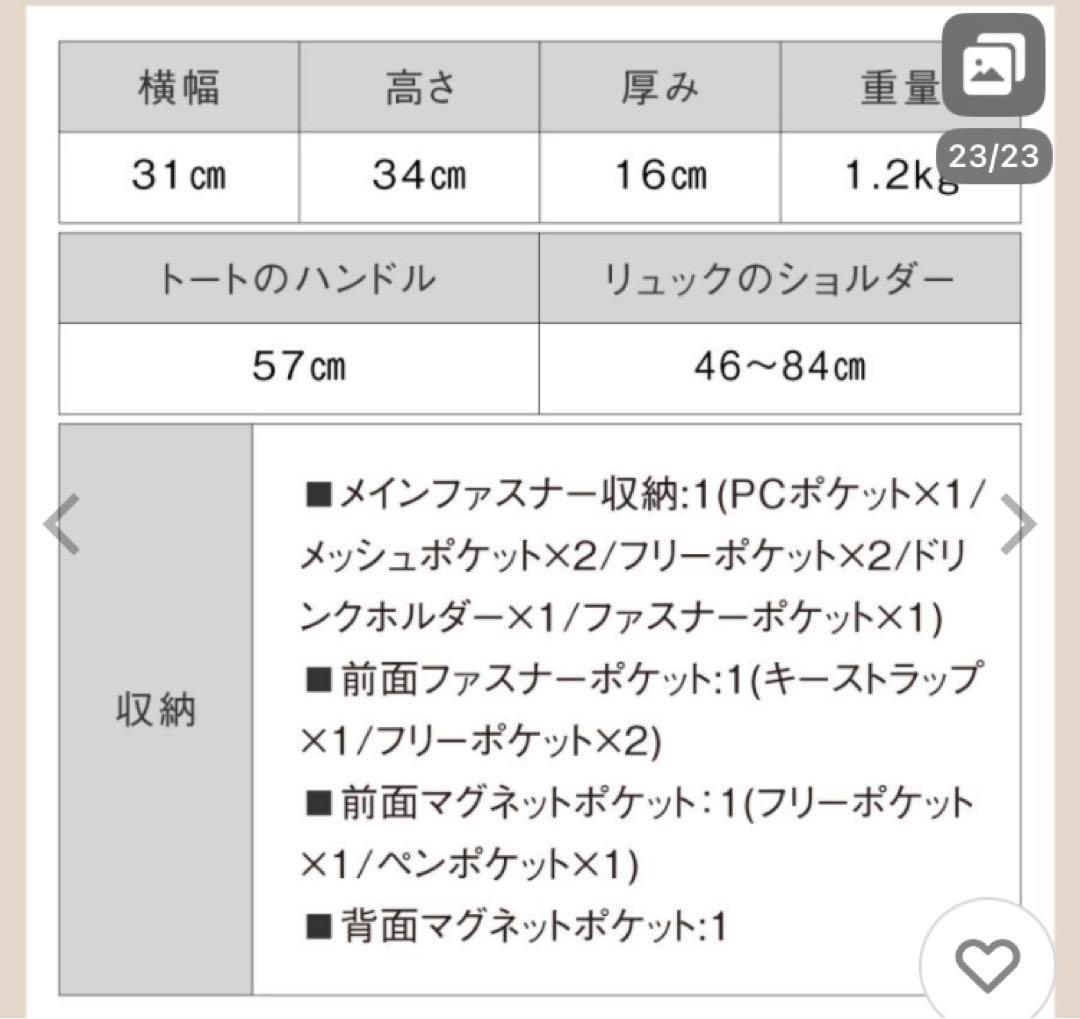This screenshot has height=1019, width=1080.
Task: Go to the next product image
Action: (x=1018, y=526)
